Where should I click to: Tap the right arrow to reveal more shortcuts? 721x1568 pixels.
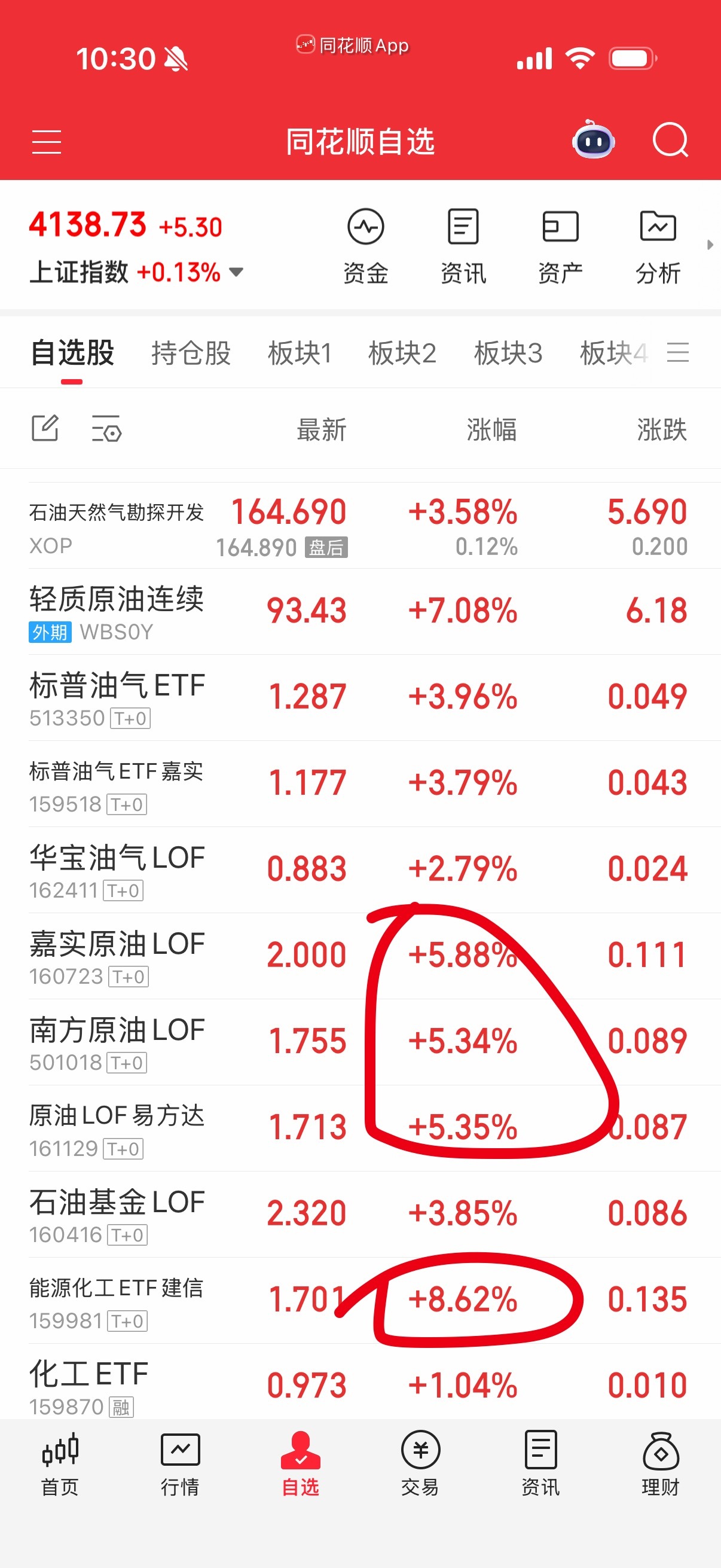point(711,243)
